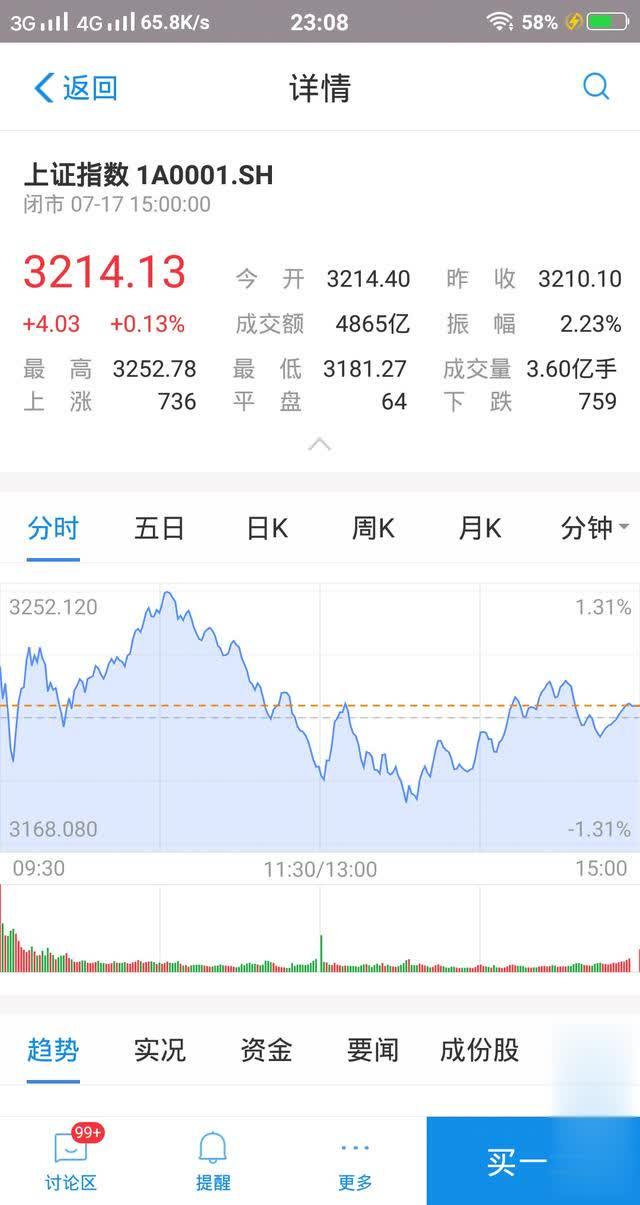The width and height of the screenshot is (640, 1205).
Task: Go back using the 返回 button
Action: coord(76,88)
